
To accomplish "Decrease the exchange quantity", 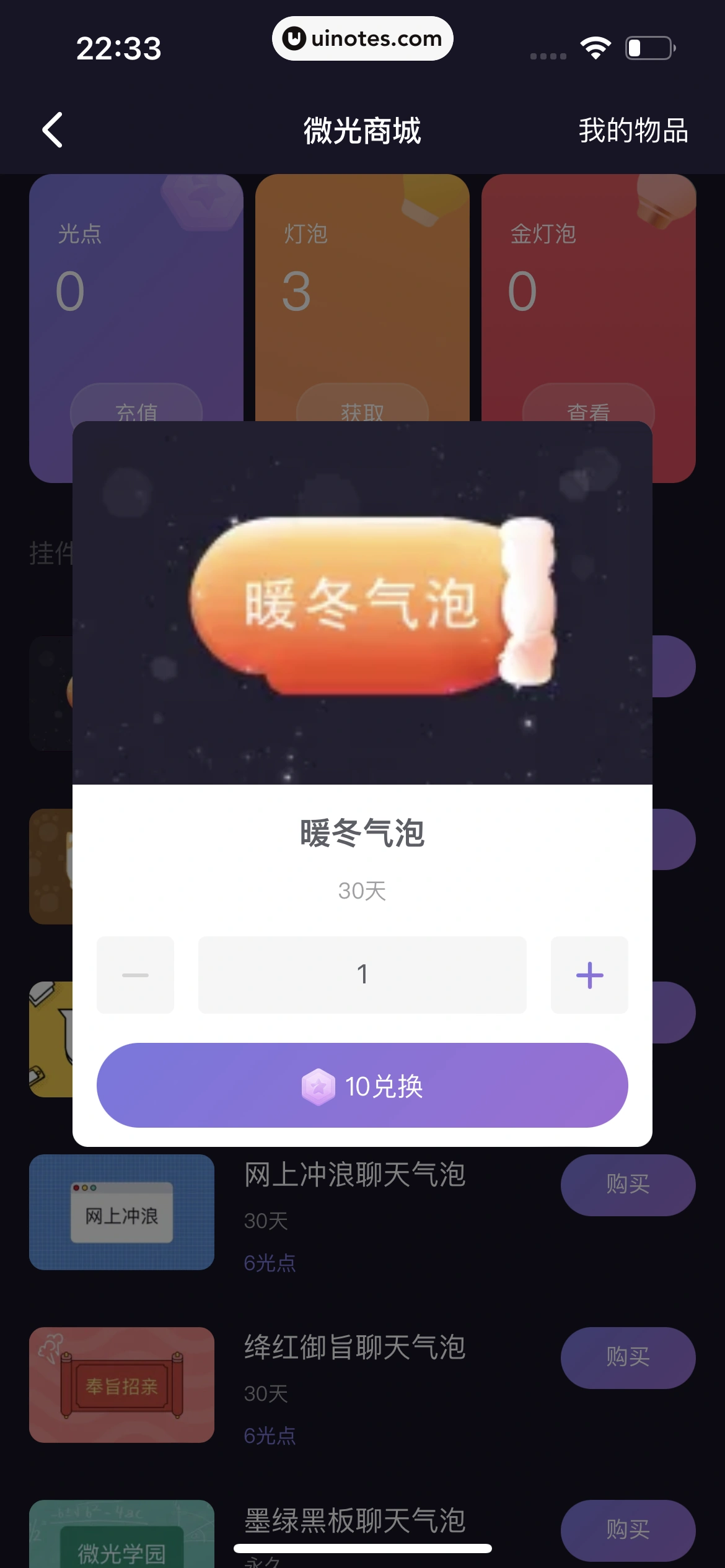I will point(135,975).
